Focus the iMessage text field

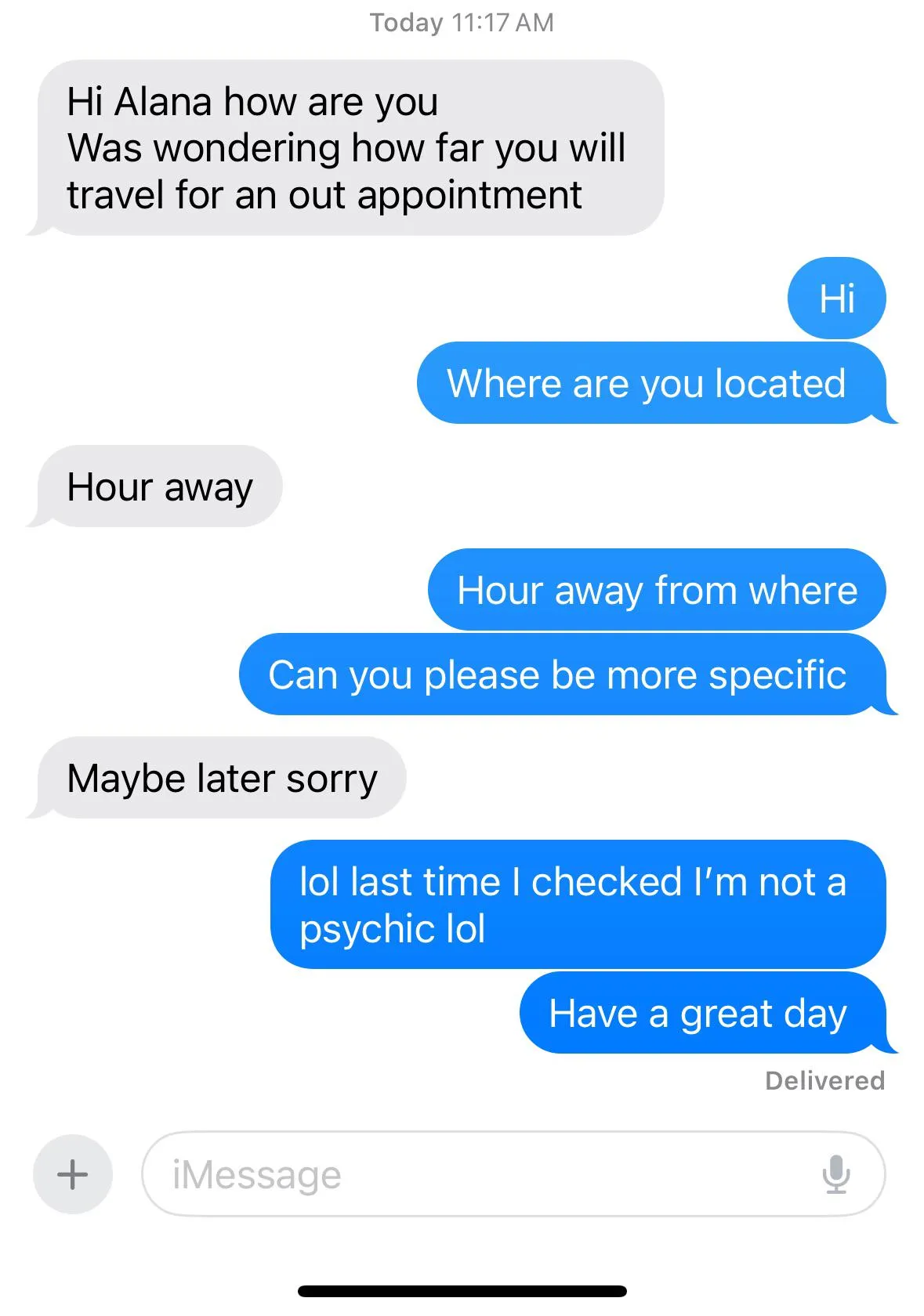tap(470, 1173)
